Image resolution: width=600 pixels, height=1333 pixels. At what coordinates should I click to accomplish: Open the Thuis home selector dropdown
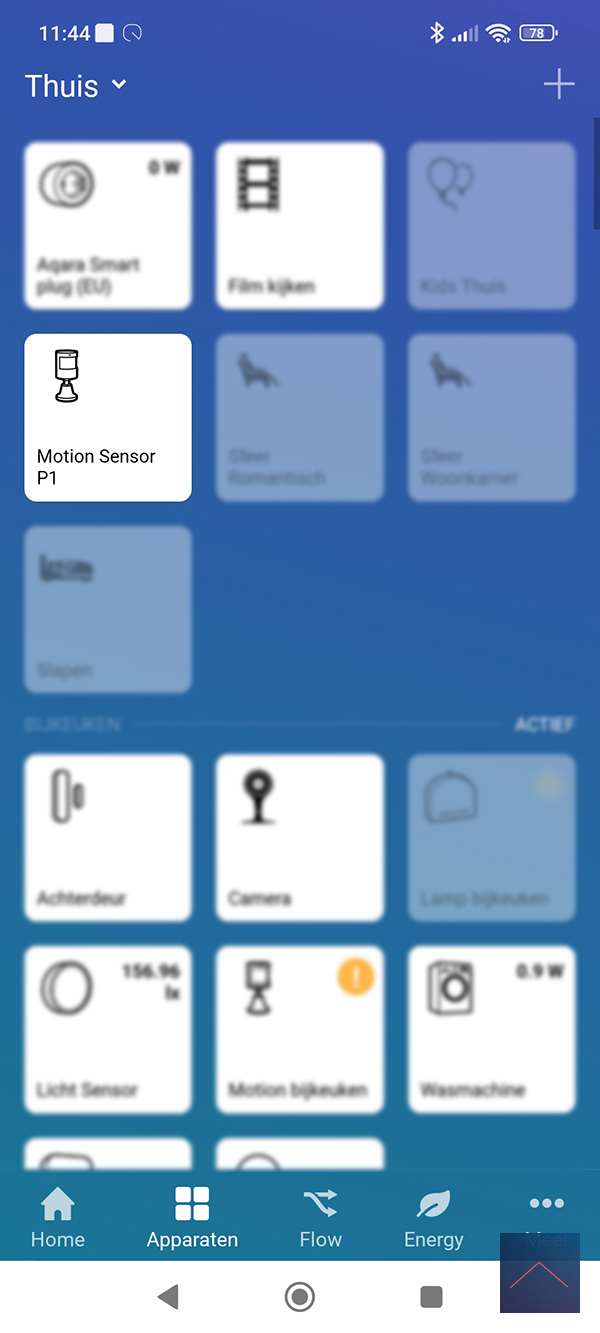pos(76,86)
